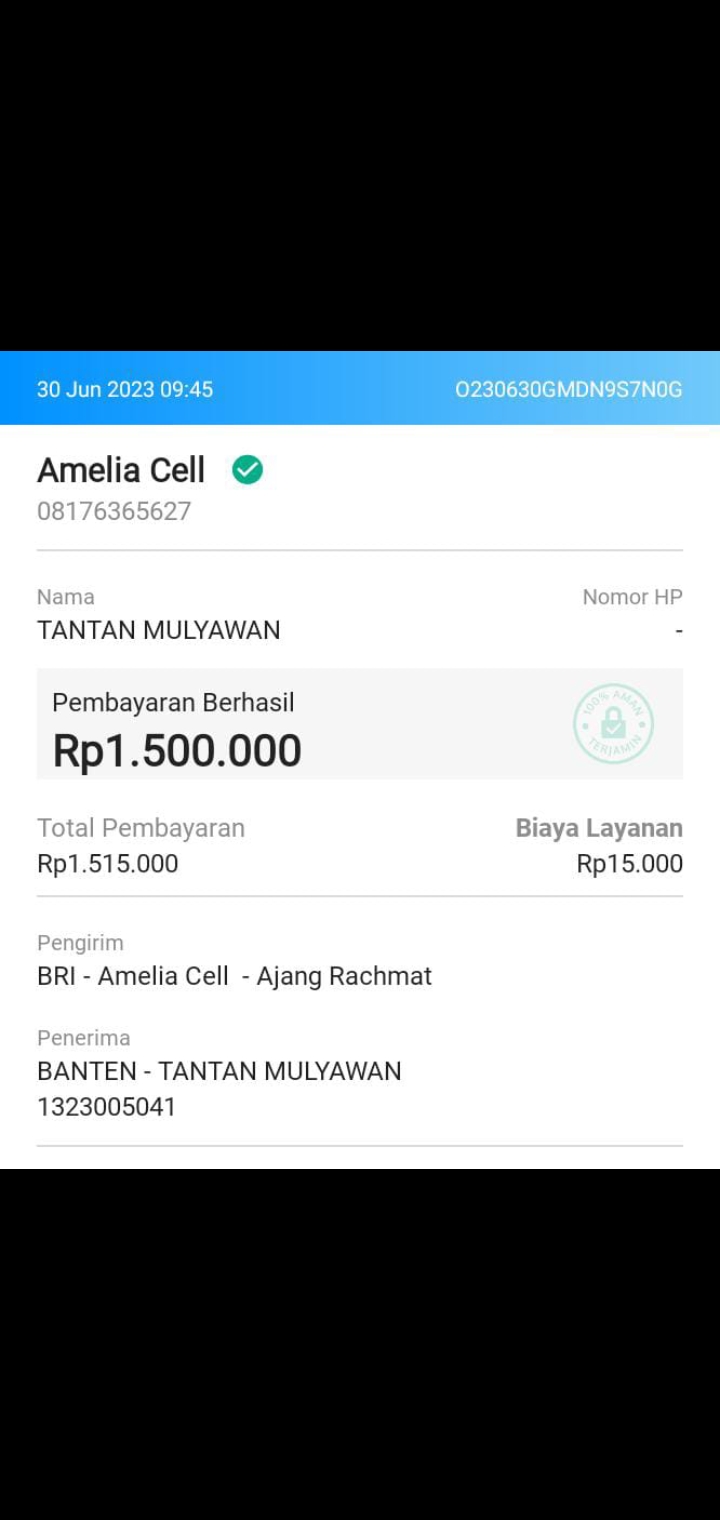
Task: Click the merchant name Amelia Cell
Action: click(x=120, y=468)
